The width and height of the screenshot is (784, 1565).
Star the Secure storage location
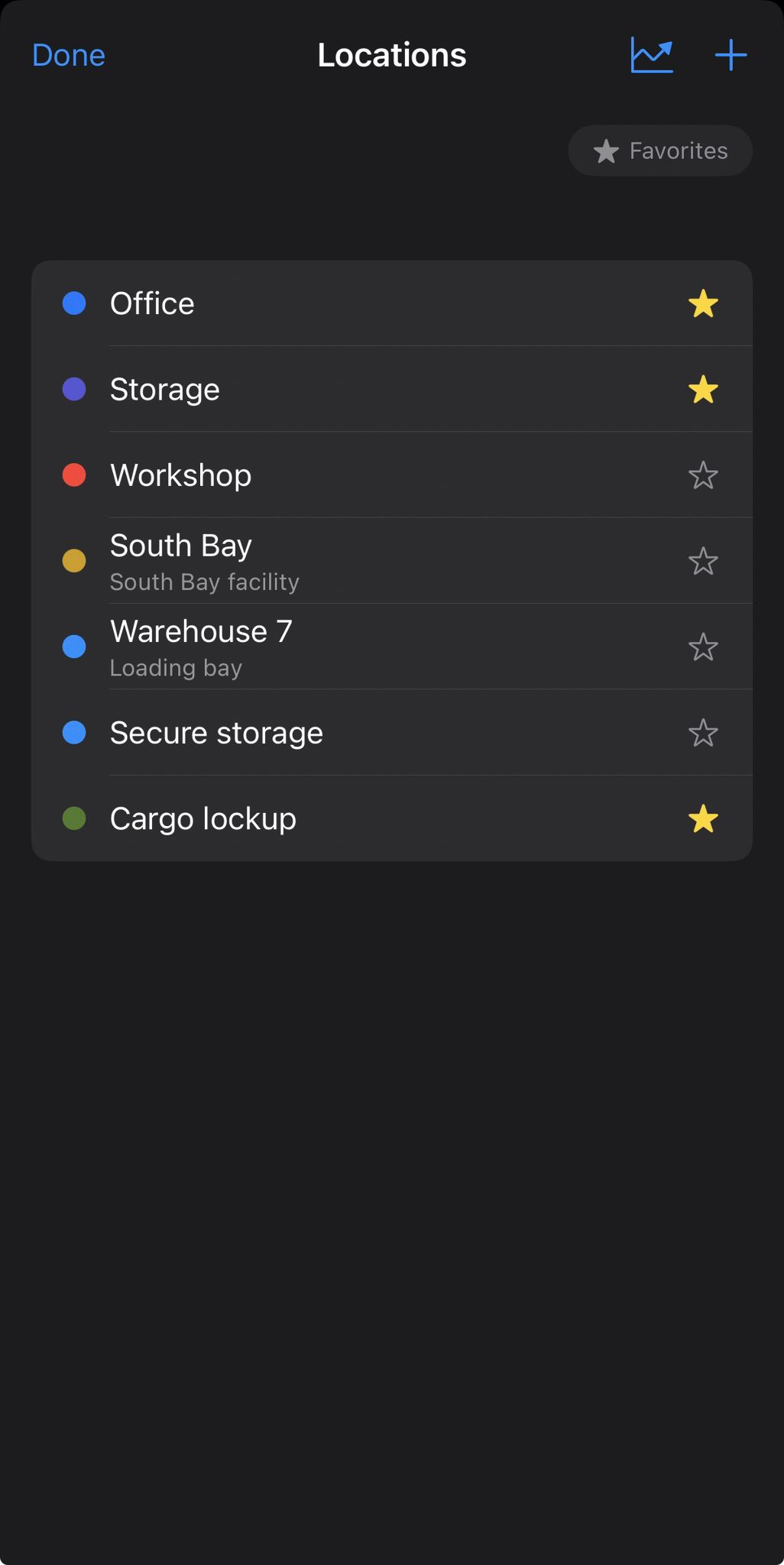[x=702, y=733]
